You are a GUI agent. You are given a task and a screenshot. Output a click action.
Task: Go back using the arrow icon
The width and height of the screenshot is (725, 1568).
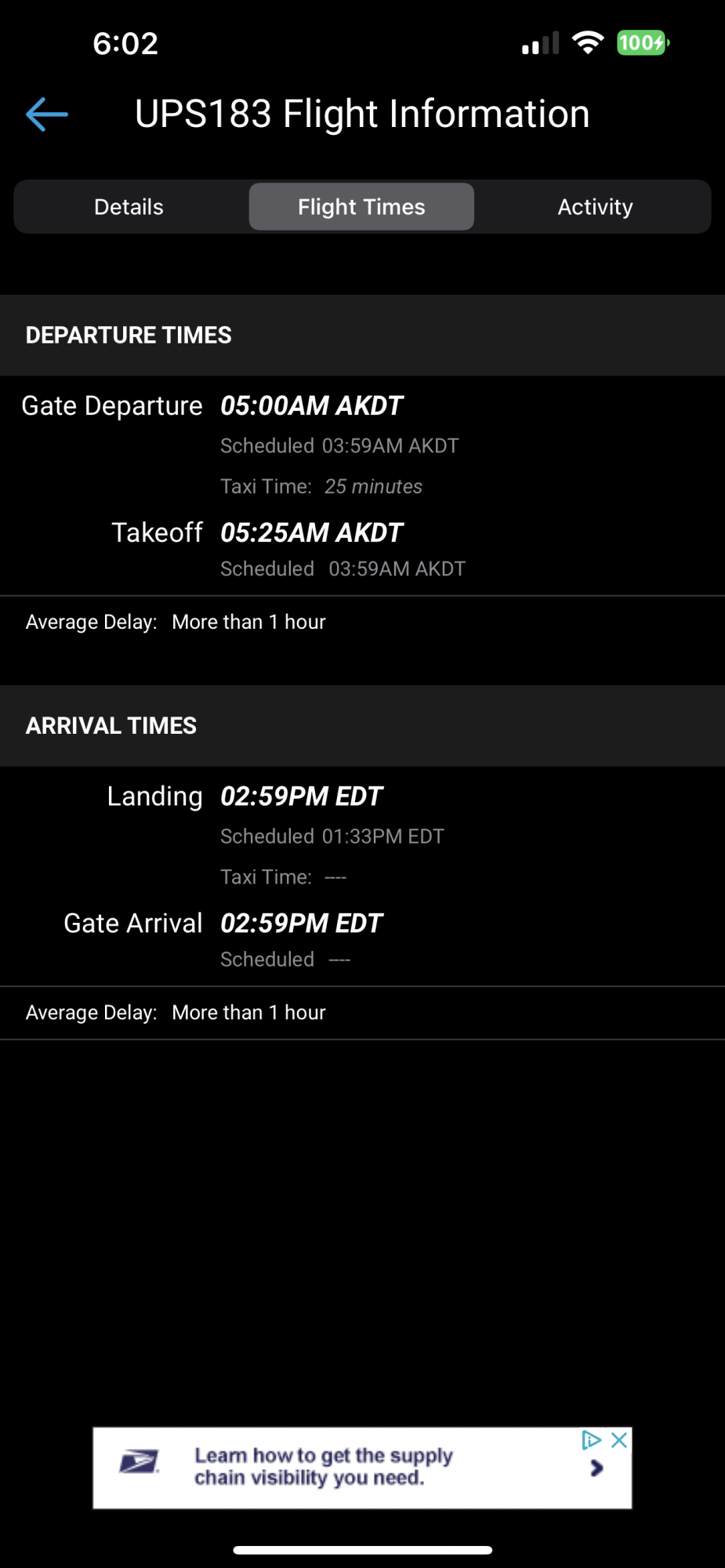[x=47, y=114]
